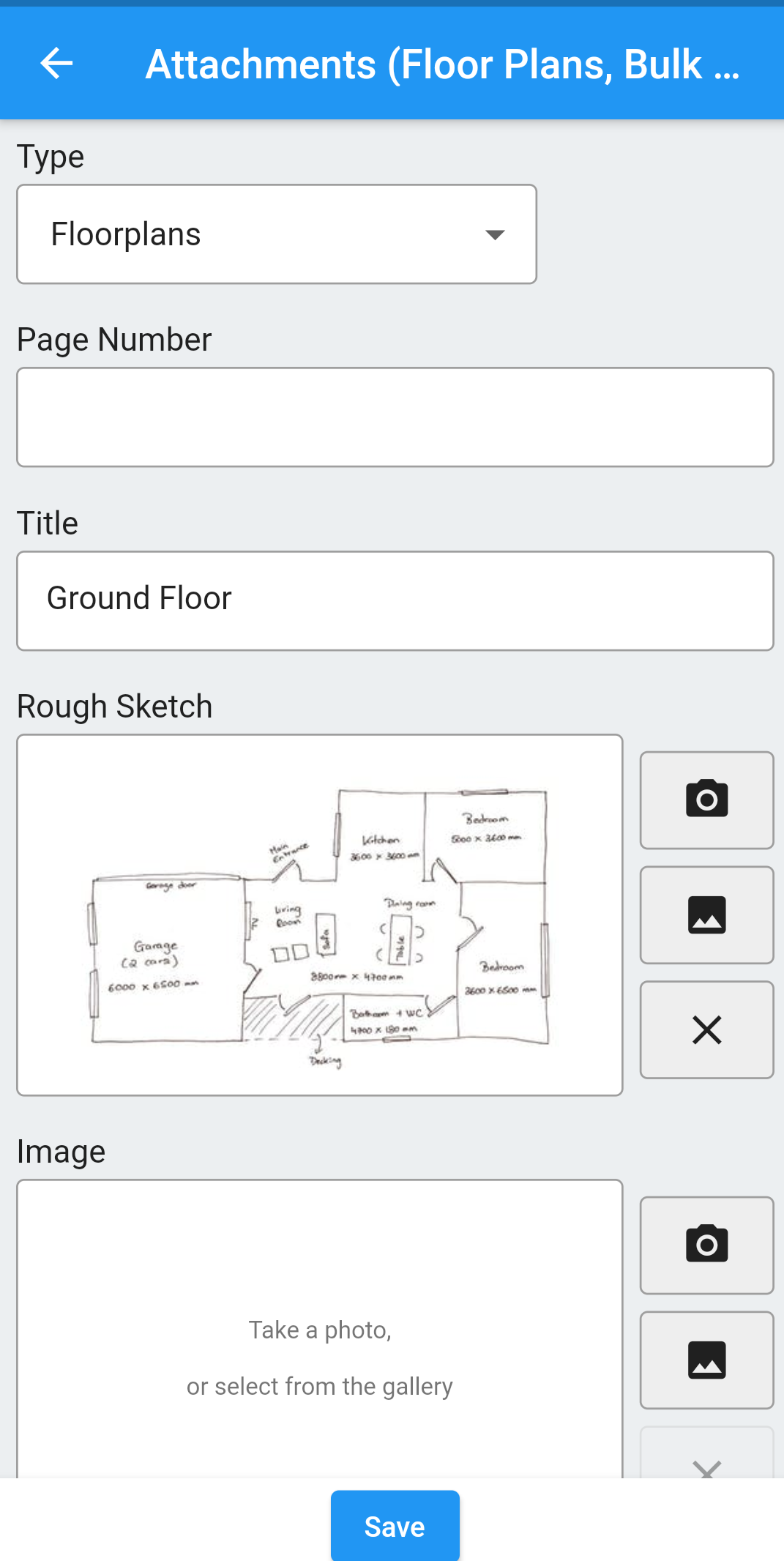
Task: Open the Type dropdown showing Floorplans
Action: (x=276, y=234)
